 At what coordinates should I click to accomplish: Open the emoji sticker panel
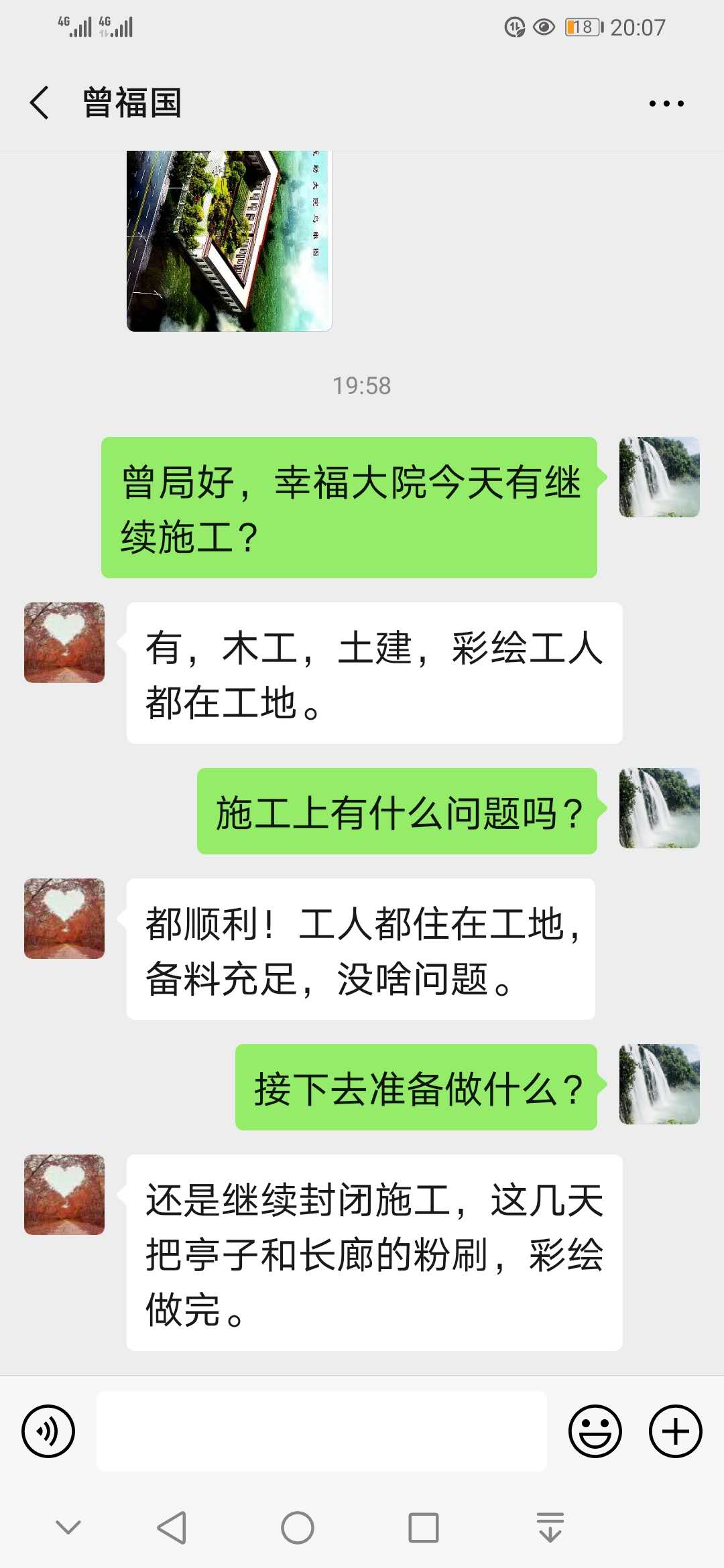click(x=595, y=1431)
